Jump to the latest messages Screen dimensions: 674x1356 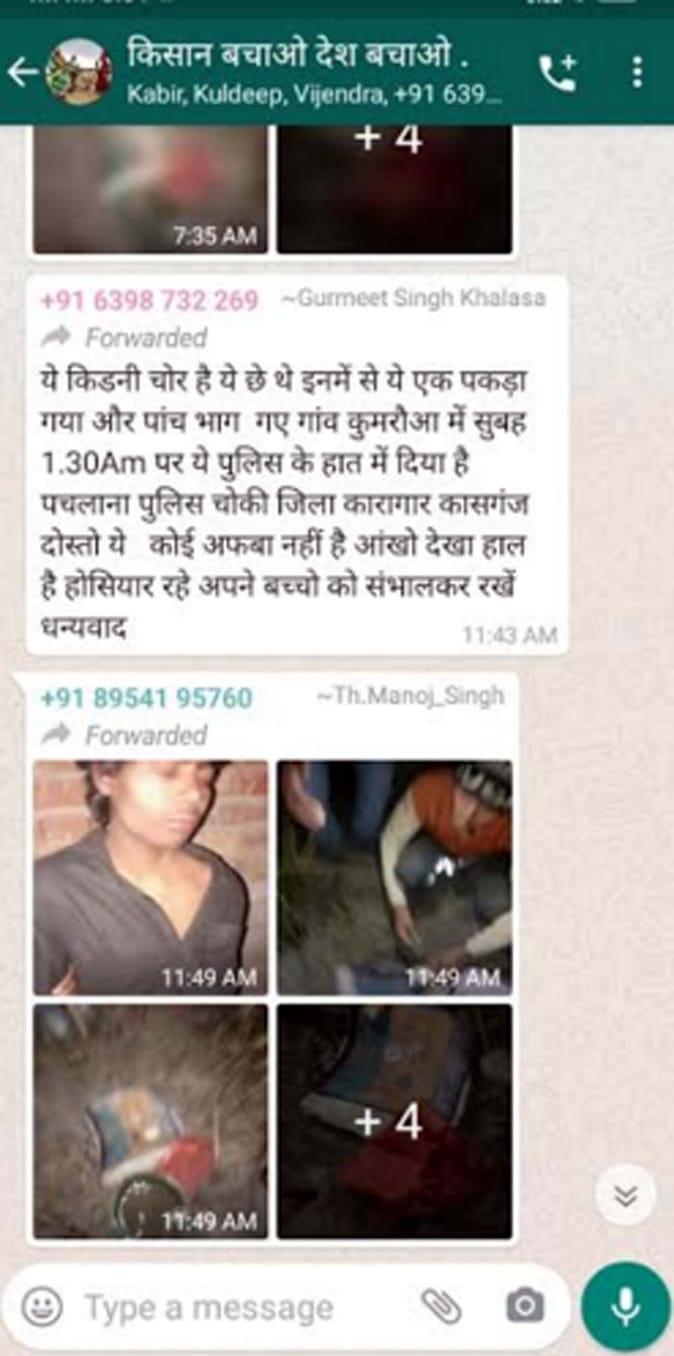[x=627, y=1196]
